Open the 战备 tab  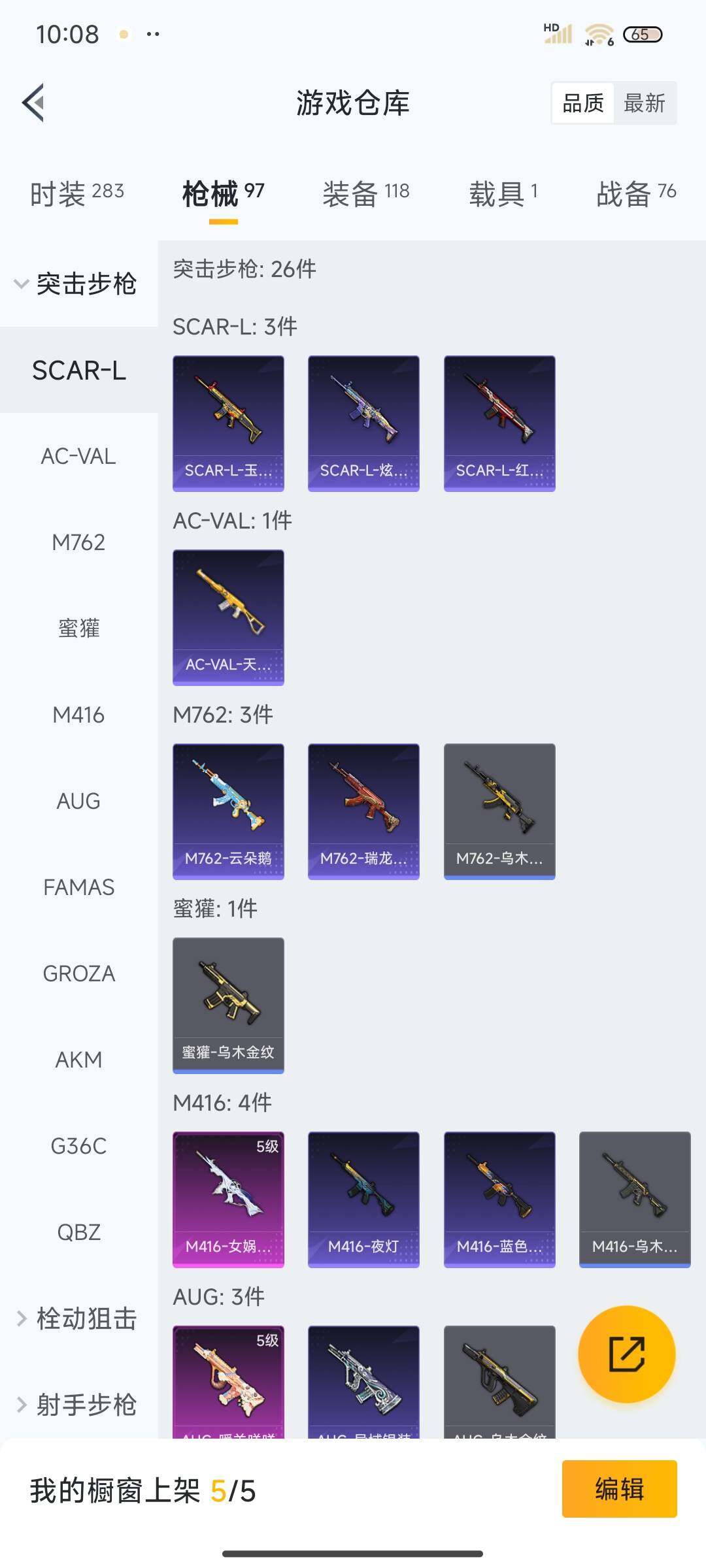point(635,193)
